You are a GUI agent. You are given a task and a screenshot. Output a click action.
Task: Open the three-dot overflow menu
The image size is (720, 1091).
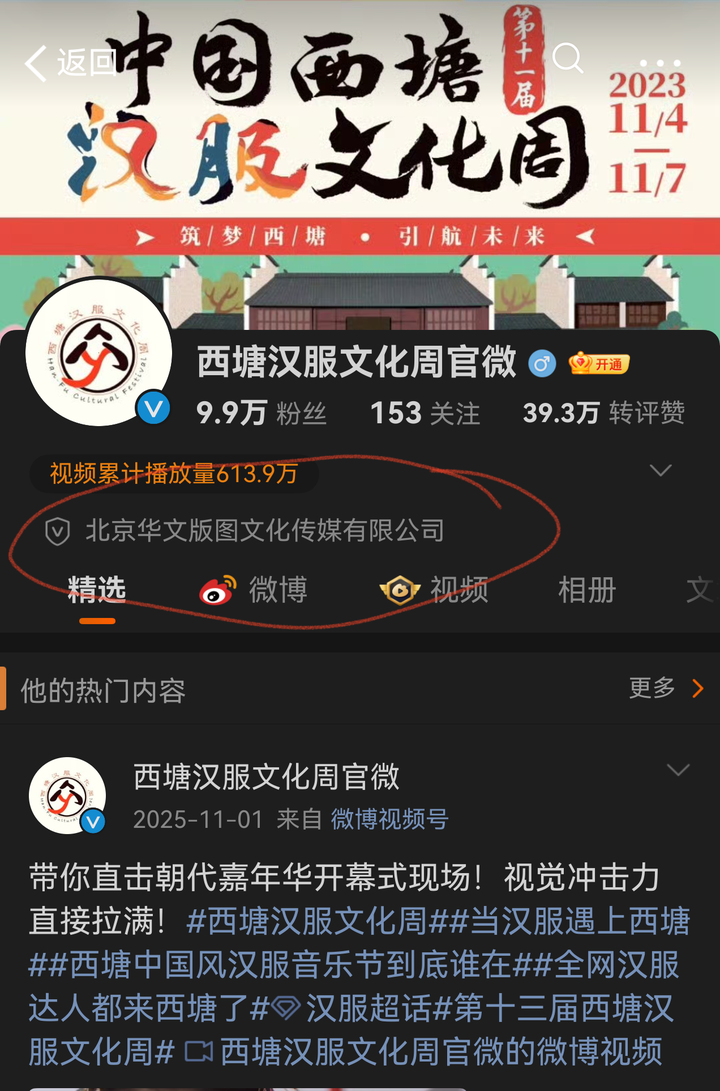coord(660,62)
